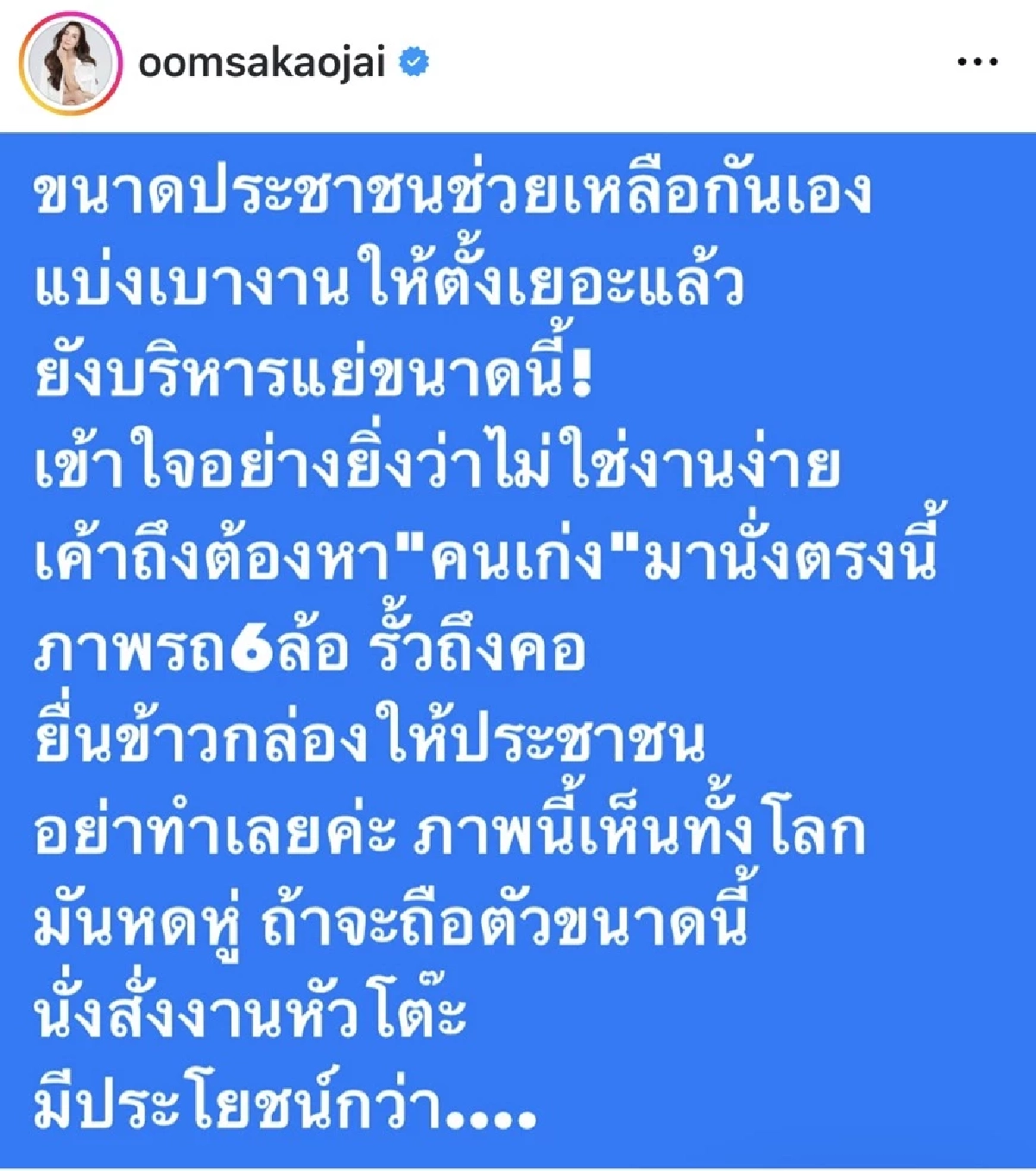The width and height of the screenshot is (1036, 1171).
Task: Click the blue text post image
Action: (518, 648)
